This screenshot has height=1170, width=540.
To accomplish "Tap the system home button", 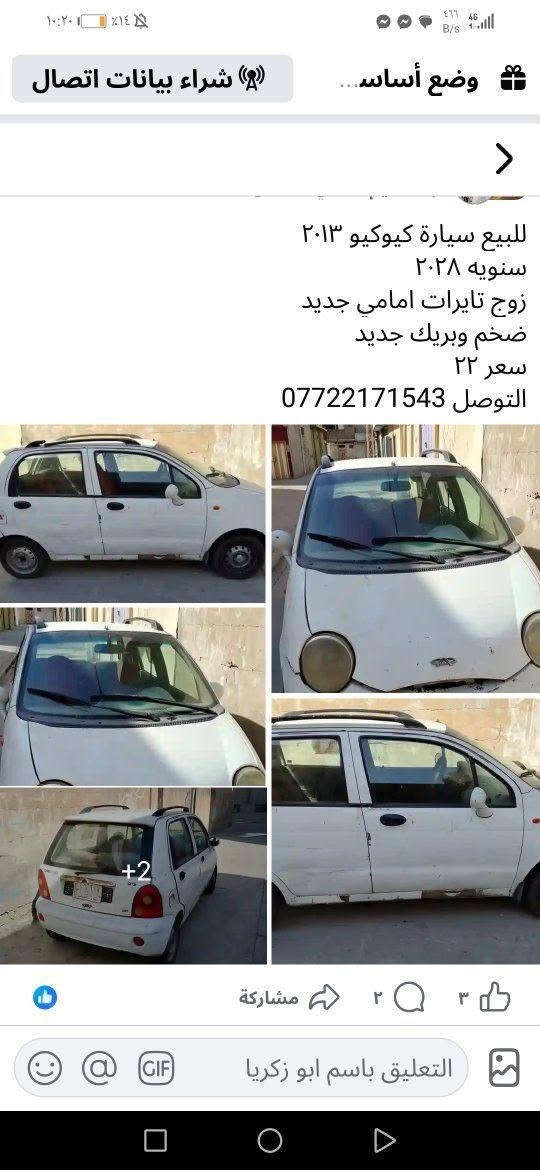I will 270,1140.
